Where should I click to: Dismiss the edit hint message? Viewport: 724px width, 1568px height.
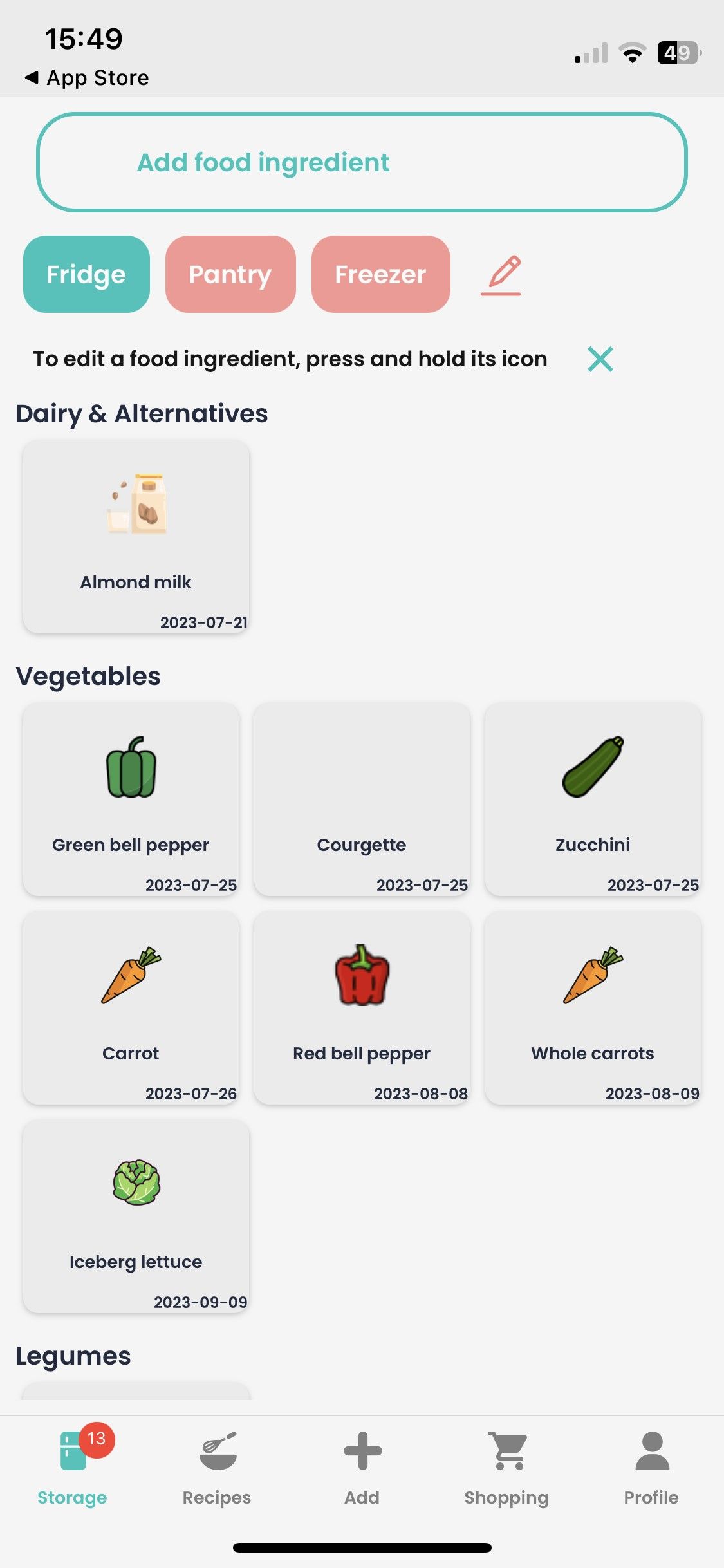click(x=600, y=359)
